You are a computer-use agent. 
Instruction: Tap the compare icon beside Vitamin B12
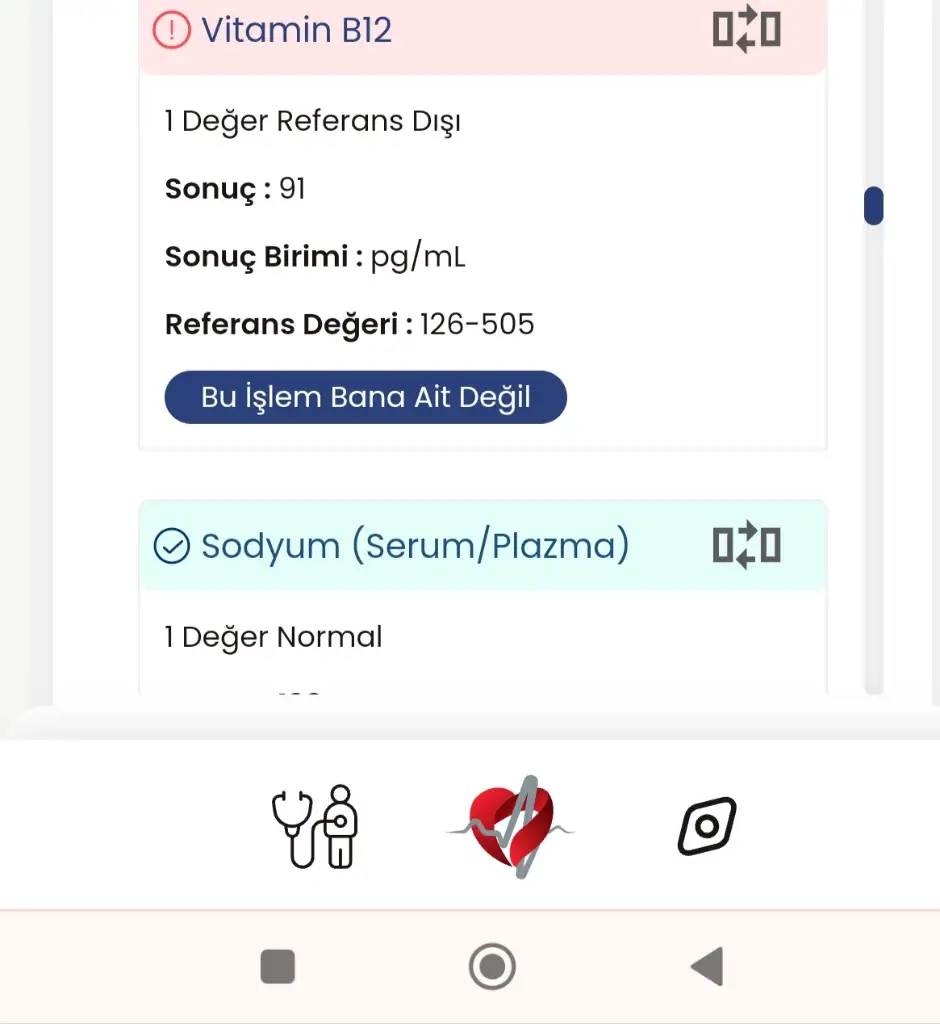[x=746, y=30]
